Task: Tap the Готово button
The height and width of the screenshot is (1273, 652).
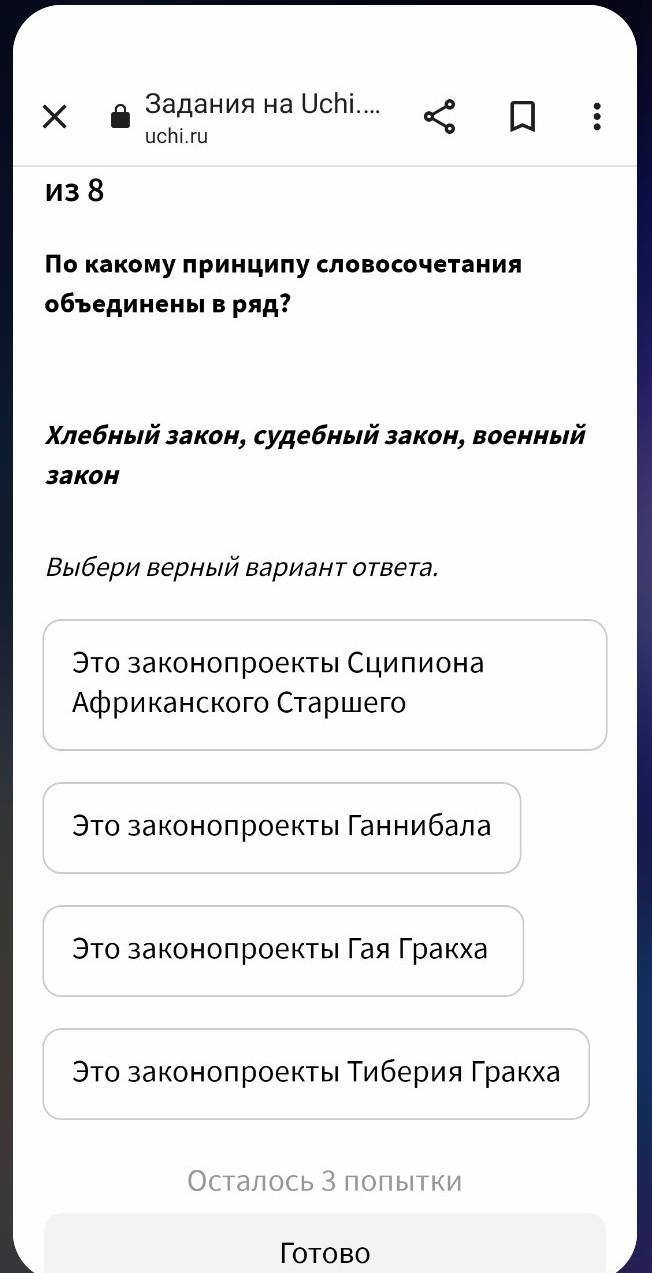Action: click(x=325, y=1247)
